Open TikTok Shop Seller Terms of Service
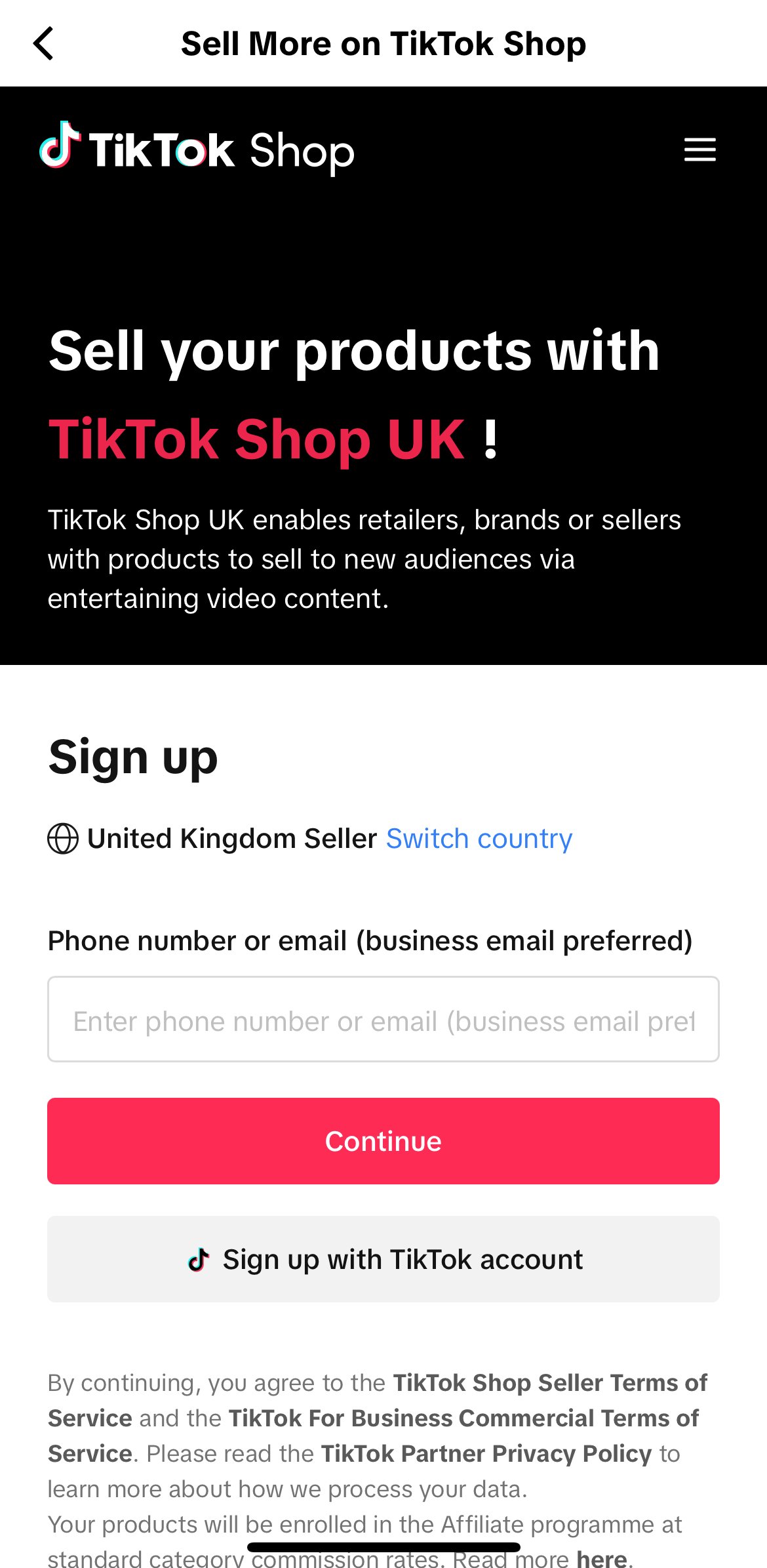 click(x=549, y=1383)
